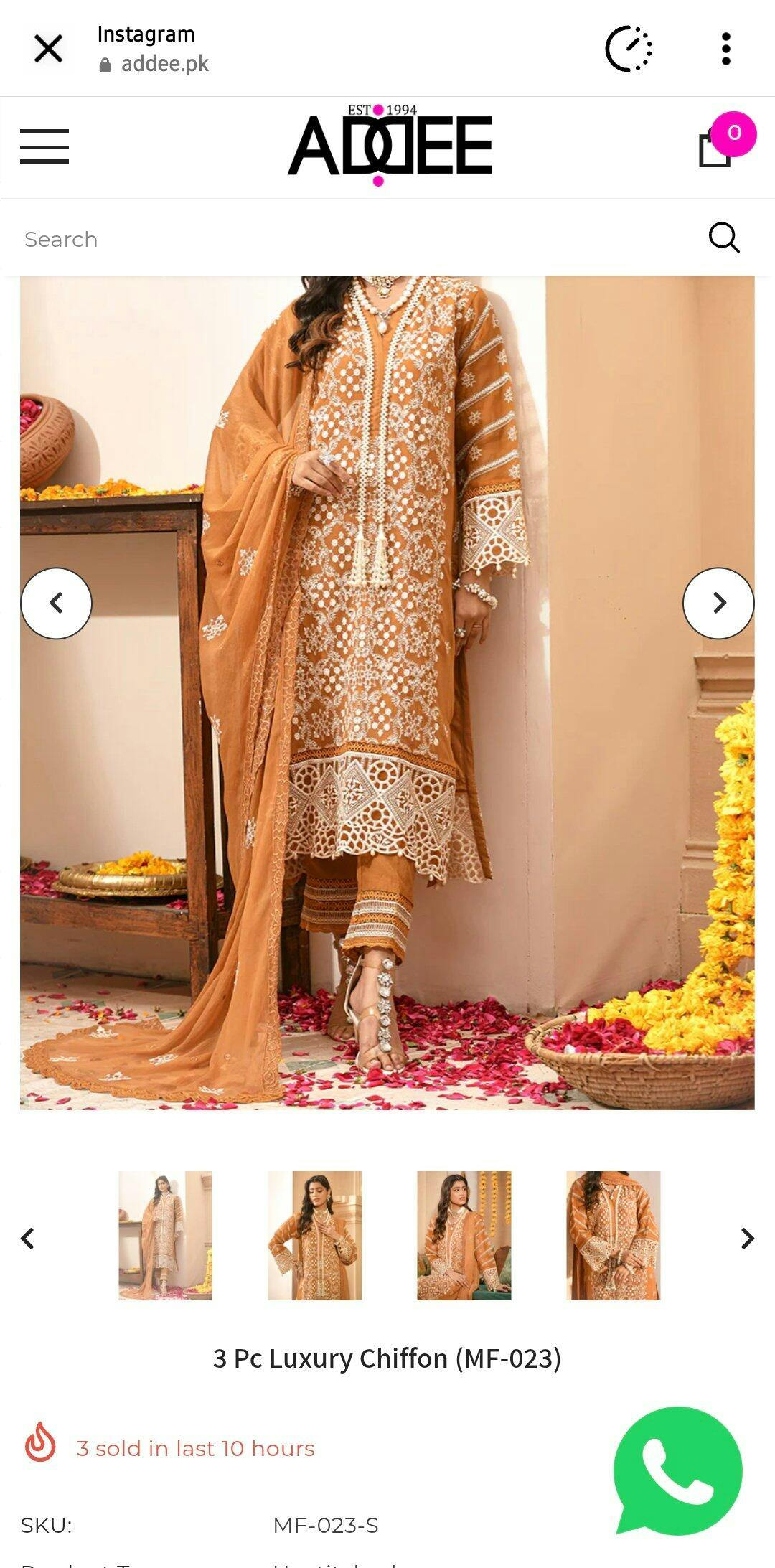Select the third thumbnail with seated model
Screen dimensions: 775x1568
pyautogui.click(x=464, y=1236)
